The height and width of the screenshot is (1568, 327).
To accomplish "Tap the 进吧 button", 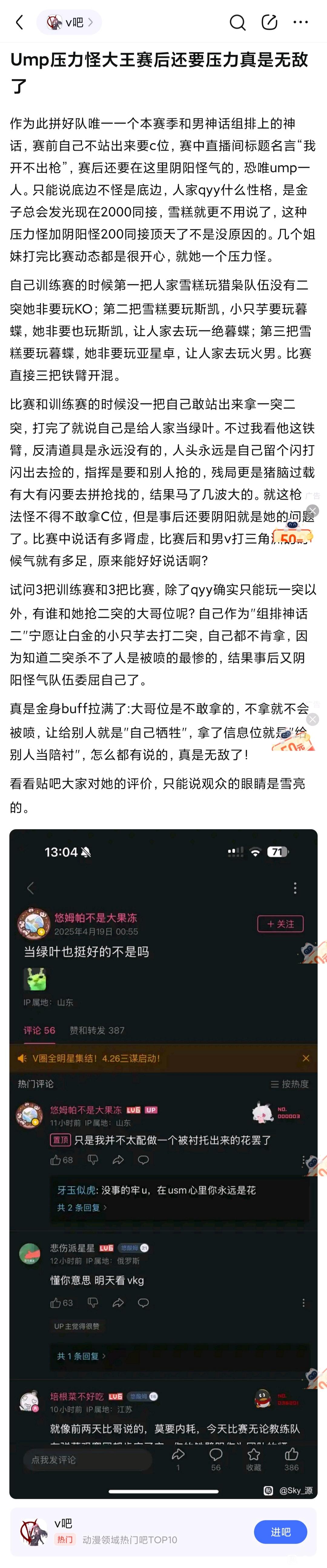I will pyautogui.click(x=280, y=1531).
